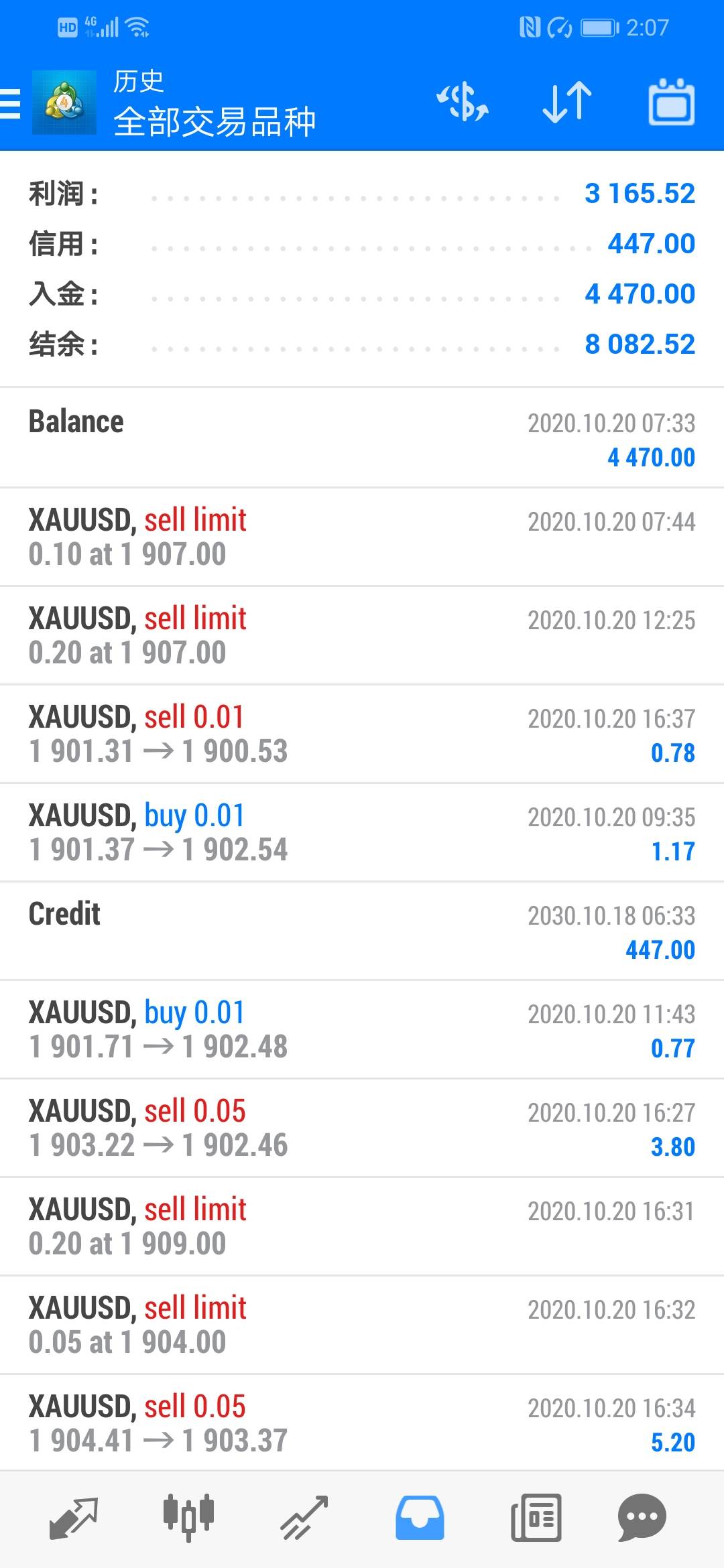Open the sell limit 0.20 at 1 909.00 entry
724x1568 pixels.
point(362,1226)
